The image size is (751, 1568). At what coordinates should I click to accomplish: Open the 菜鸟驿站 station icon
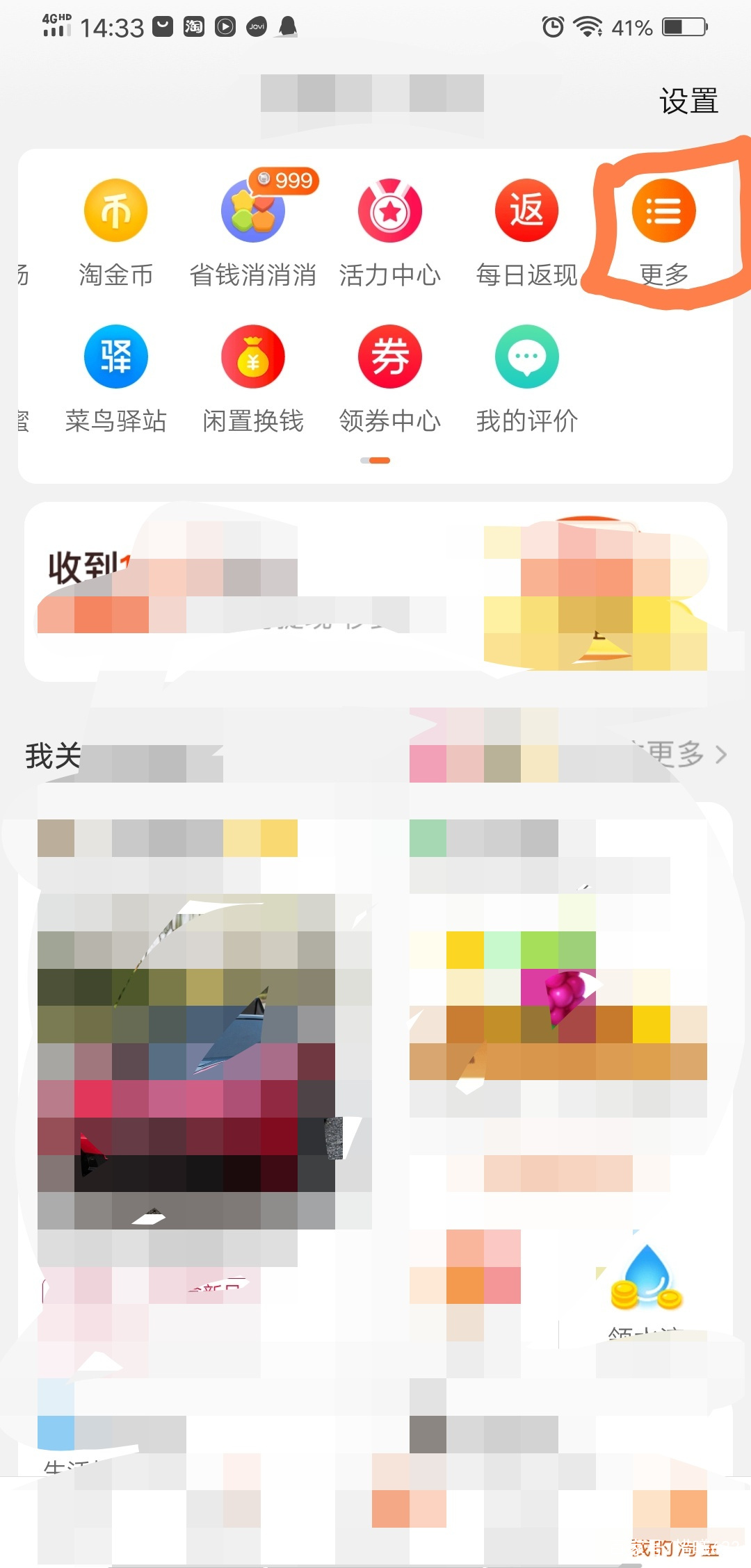pyautogui.click(x=115, y=357)
